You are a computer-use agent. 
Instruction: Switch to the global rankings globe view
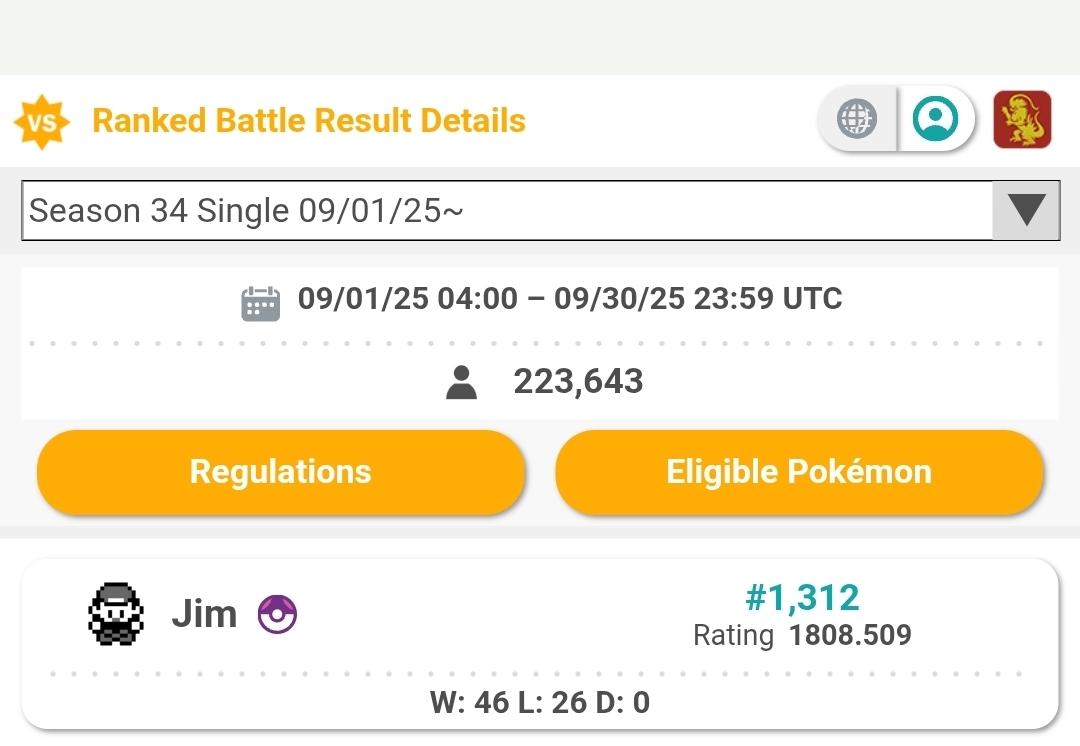tap(857, 120)
